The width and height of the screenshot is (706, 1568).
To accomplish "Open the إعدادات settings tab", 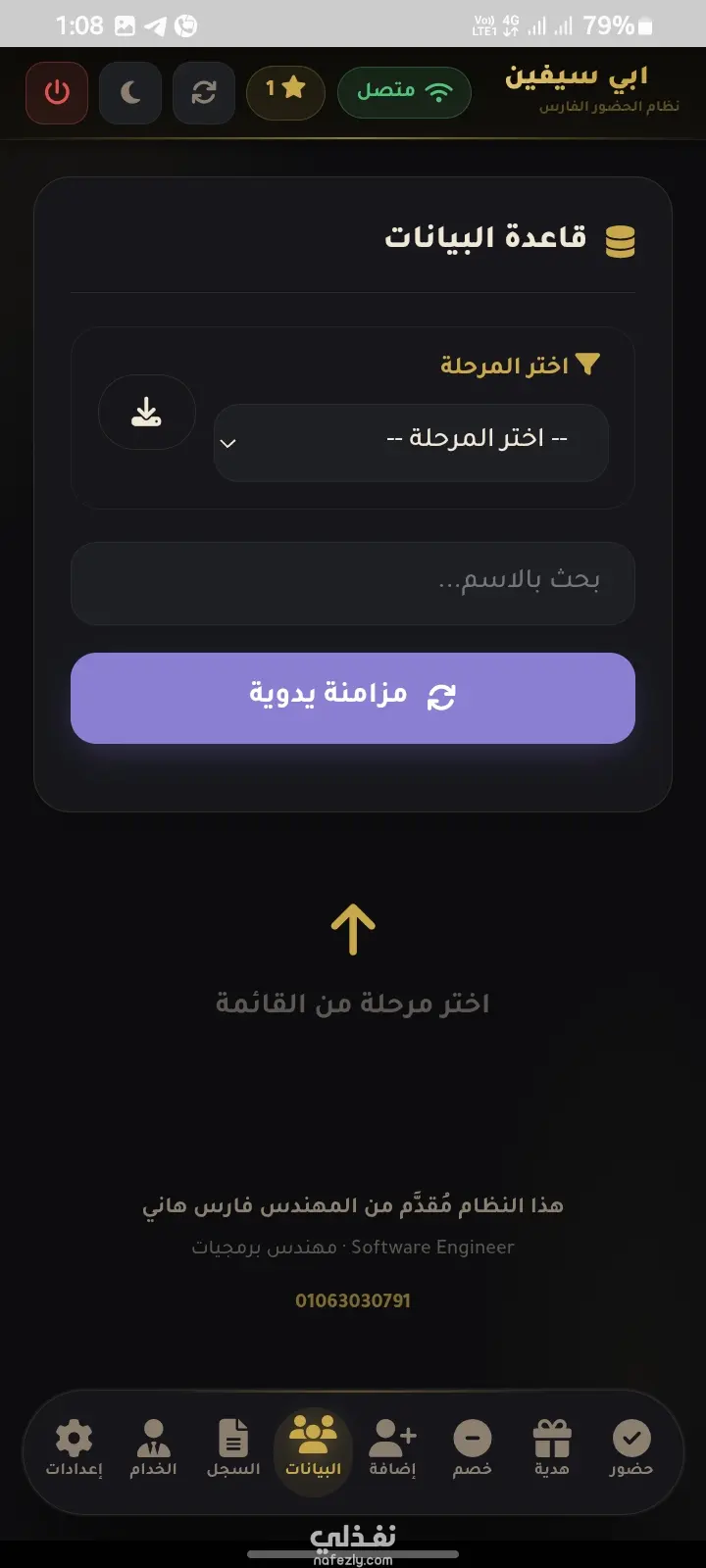I will click(x=75, y=1448).
